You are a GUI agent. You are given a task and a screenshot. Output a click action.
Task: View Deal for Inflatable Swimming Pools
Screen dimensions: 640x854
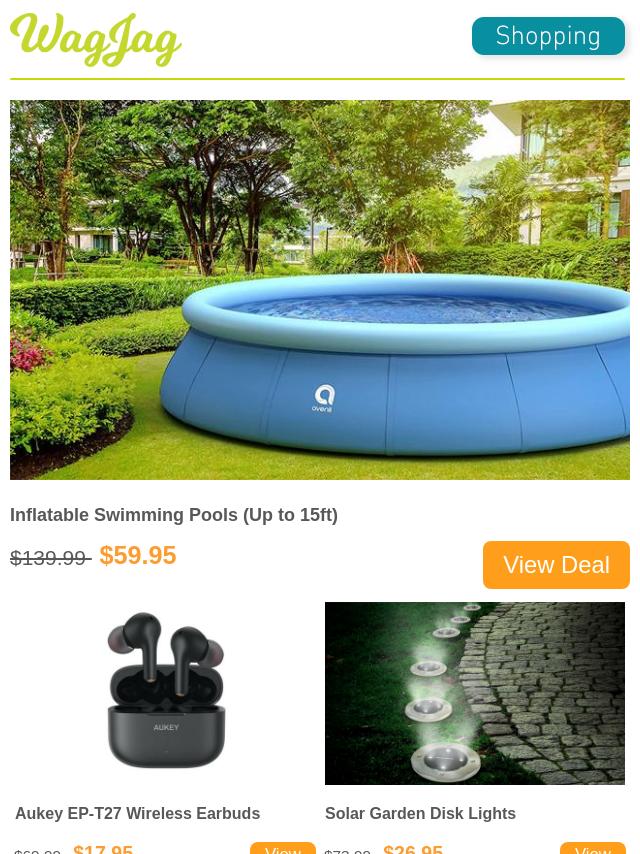(556, 565)
